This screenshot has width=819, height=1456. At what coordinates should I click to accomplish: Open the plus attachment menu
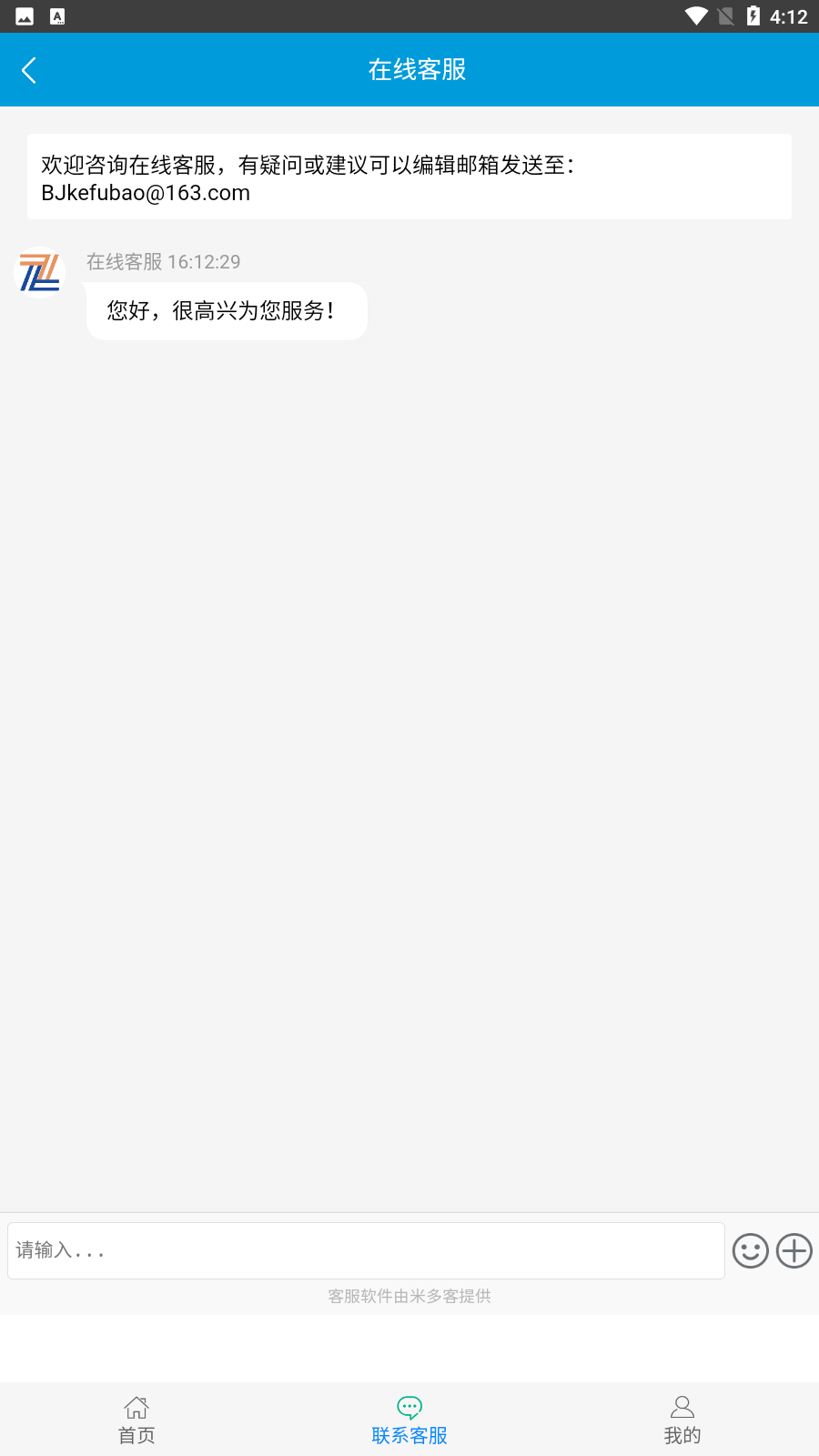pyautogui.click(x=794, y=1251)
